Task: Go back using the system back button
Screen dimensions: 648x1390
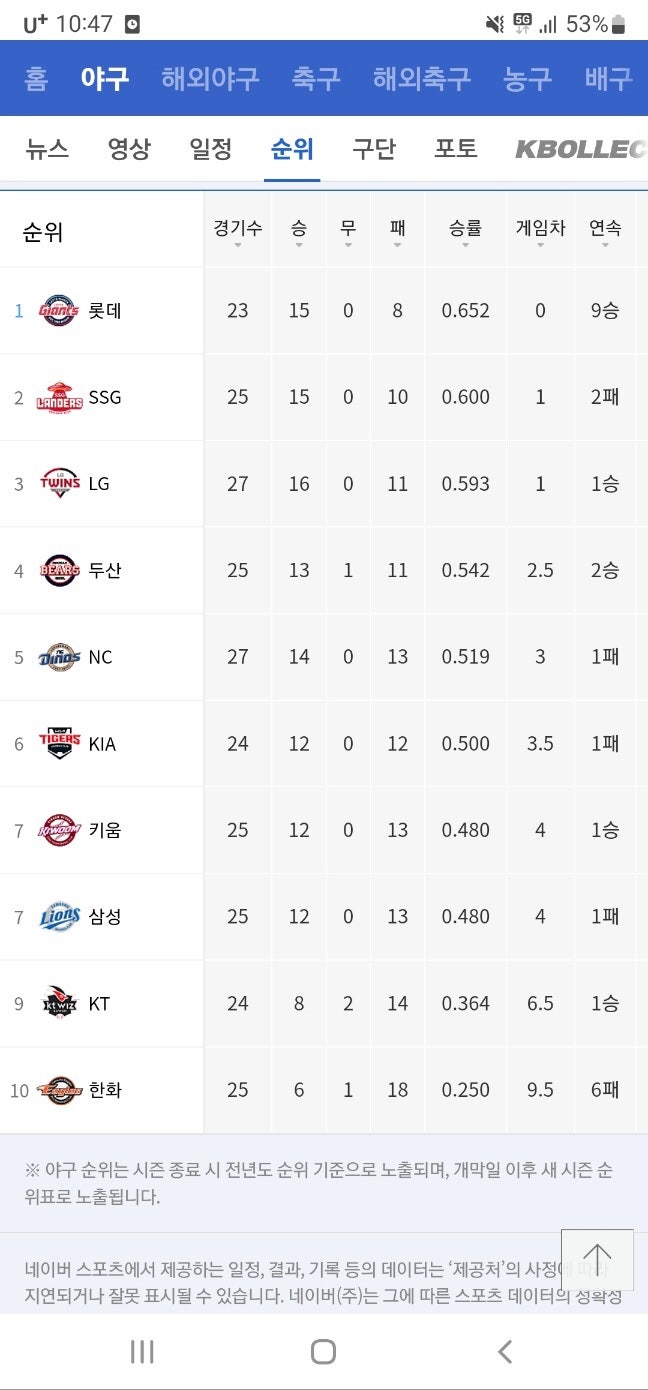Action: tap(505, 1352)
